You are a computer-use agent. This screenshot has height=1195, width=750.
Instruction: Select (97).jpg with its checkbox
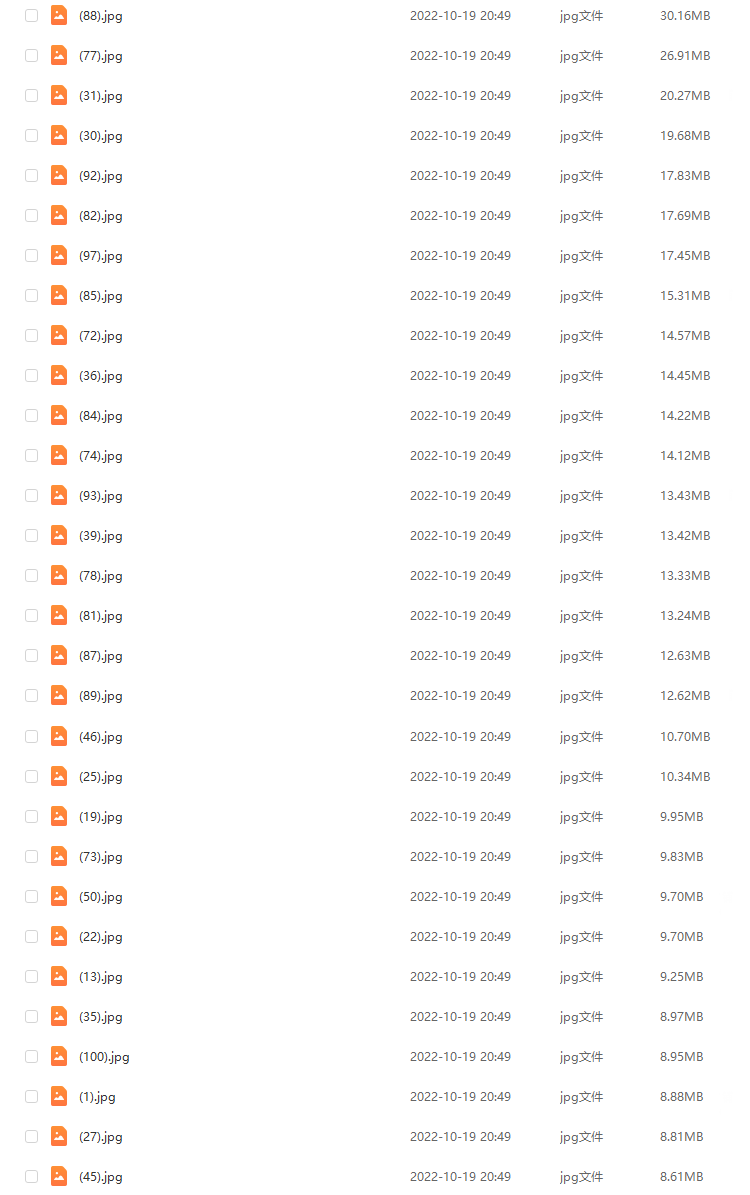point(32,256)
